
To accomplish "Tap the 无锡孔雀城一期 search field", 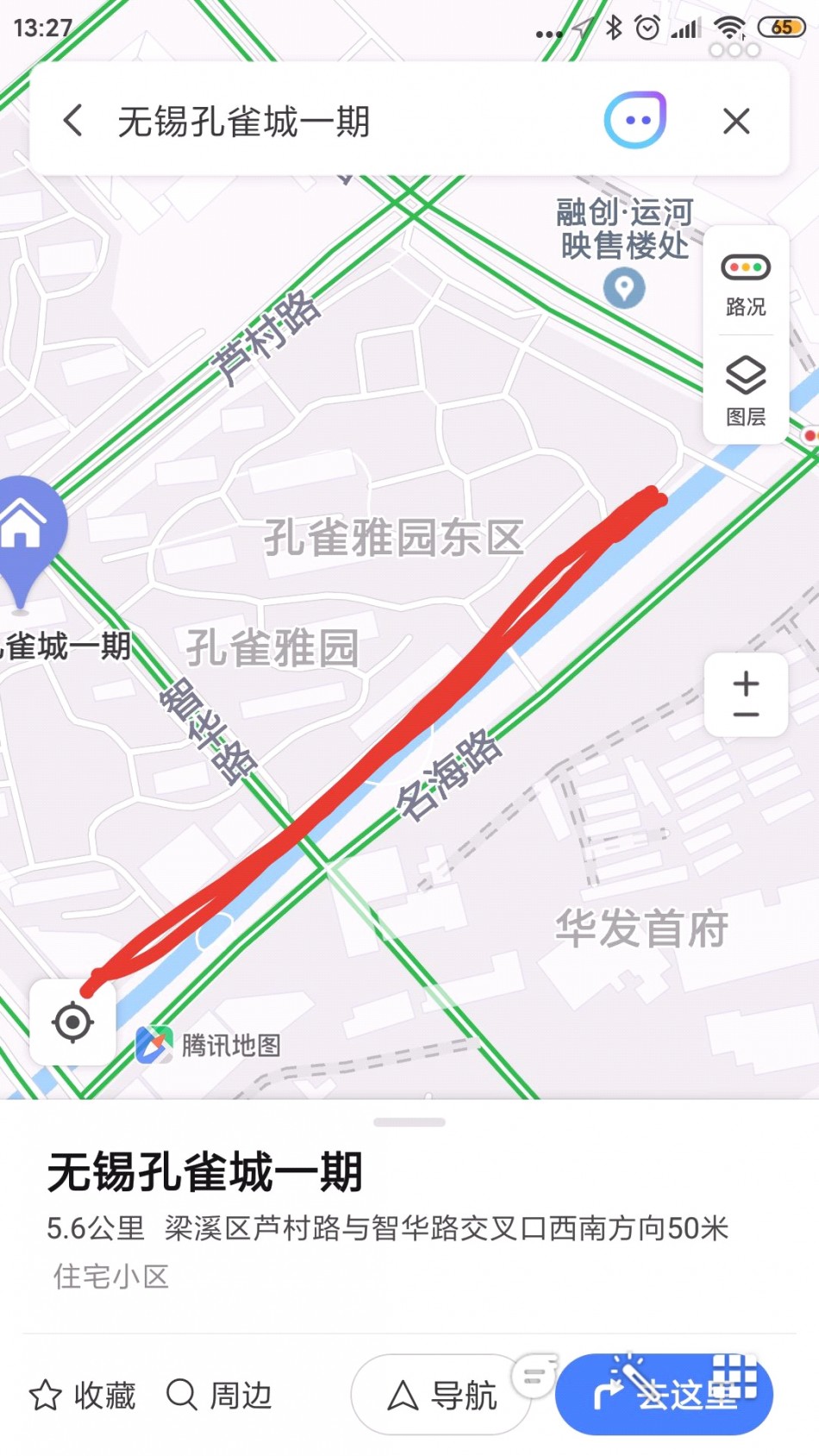I will pos(345,121).
